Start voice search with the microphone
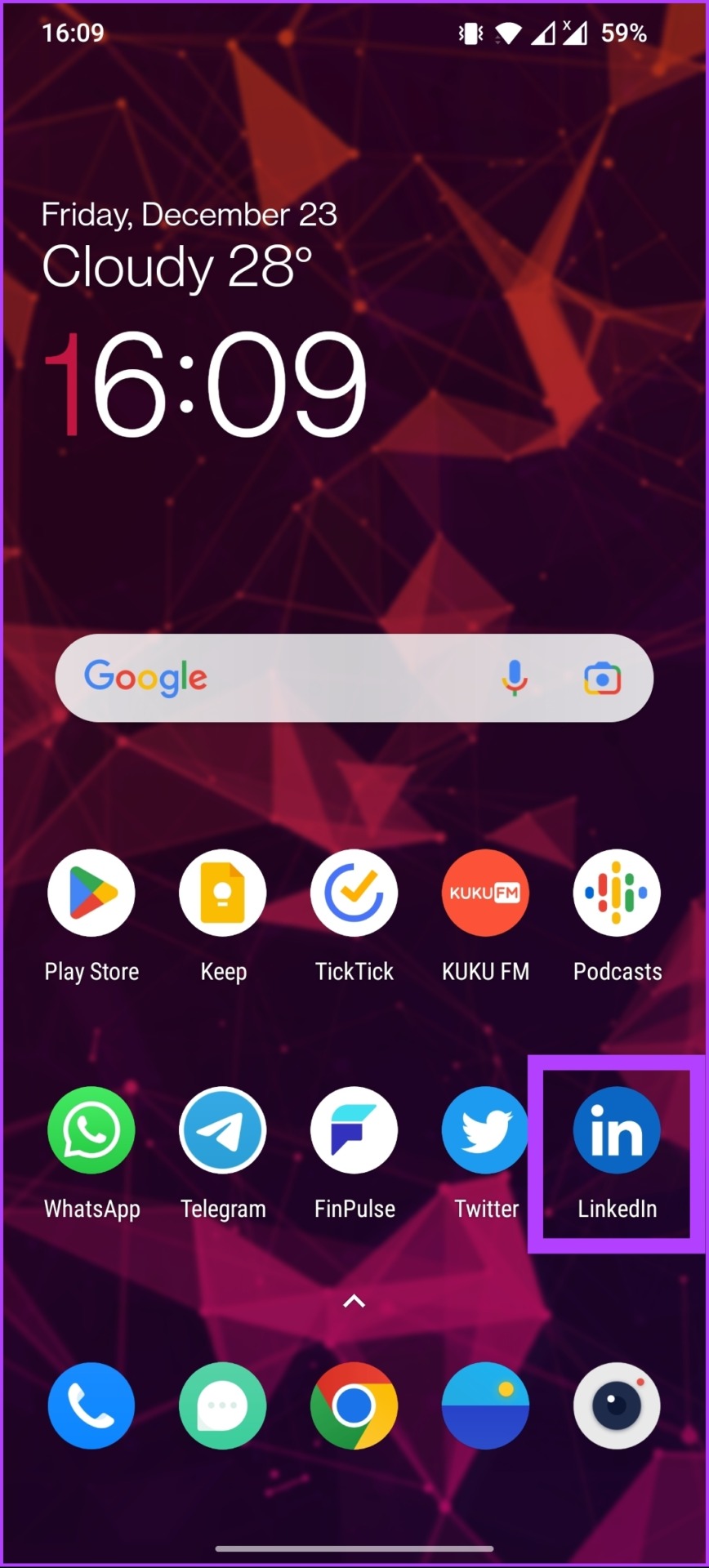 tap(515, 678)
